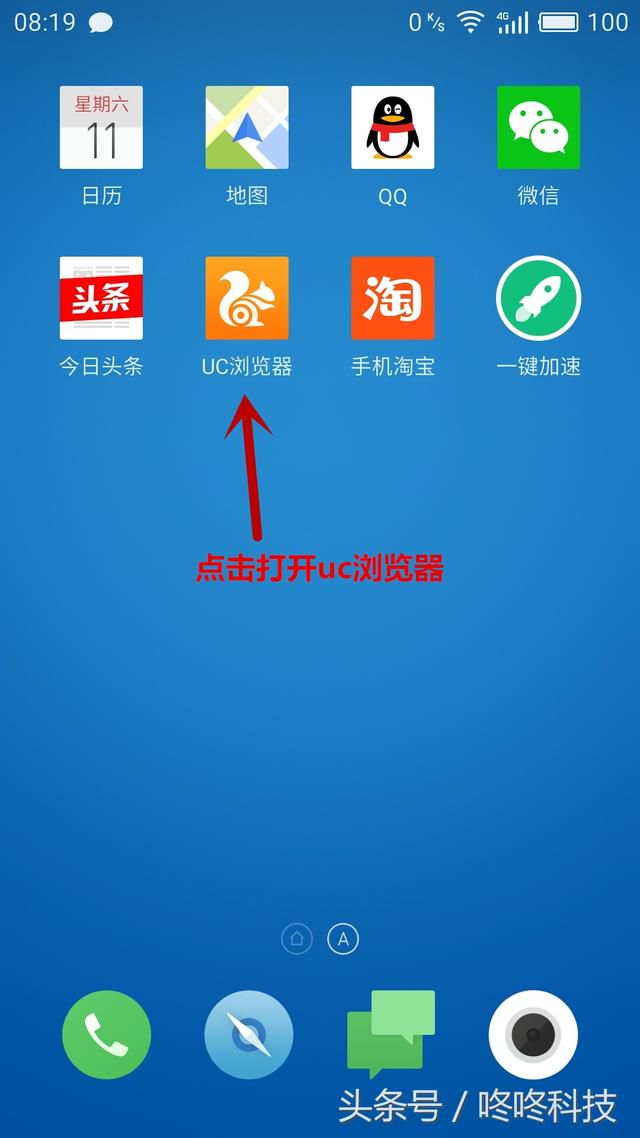This screenshot has width=640, height=1138.
Task: Launch the 地图 maps app
Action: click(247, 128)
